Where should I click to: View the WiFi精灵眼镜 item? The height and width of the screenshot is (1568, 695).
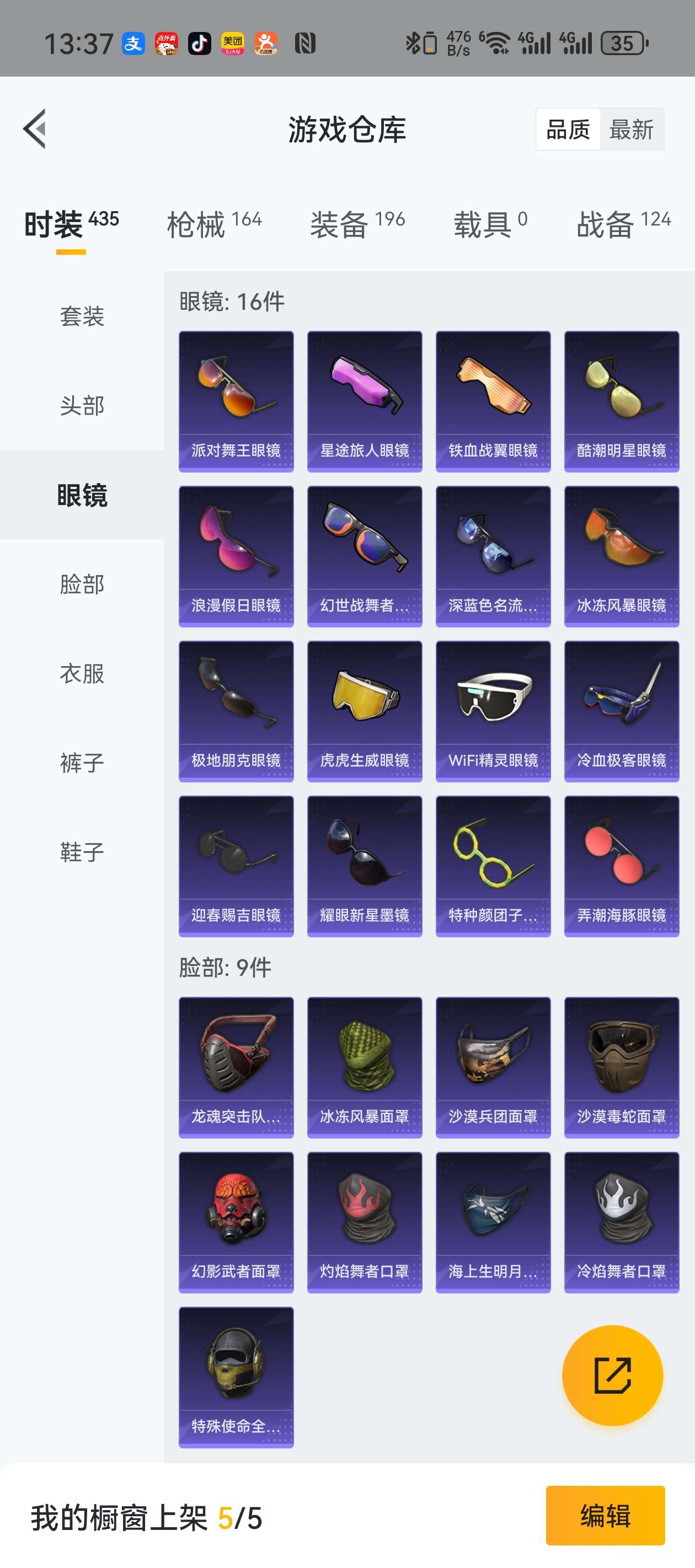pos(493,711)
